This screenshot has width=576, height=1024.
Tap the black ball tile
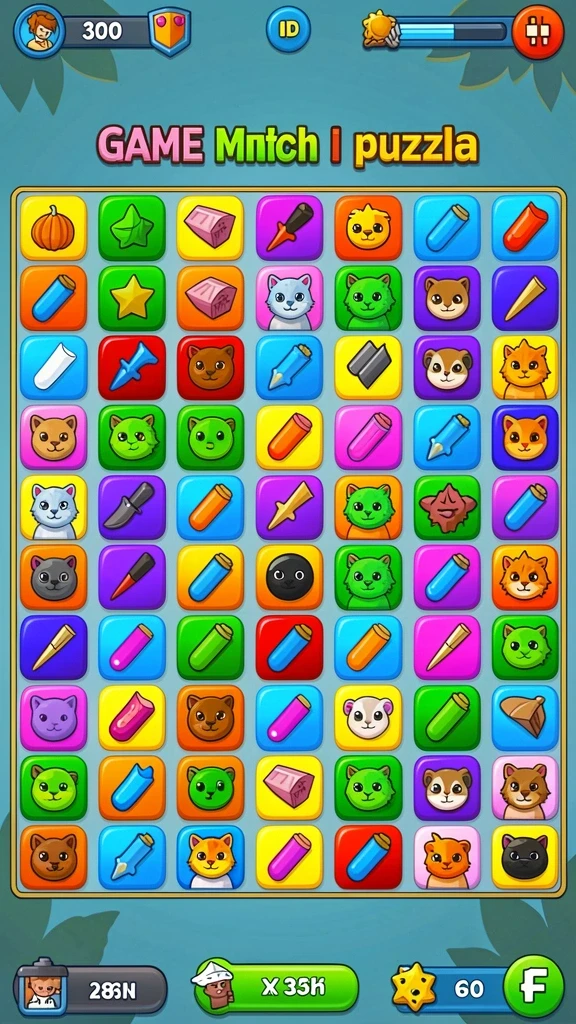(x=289, y=578)
